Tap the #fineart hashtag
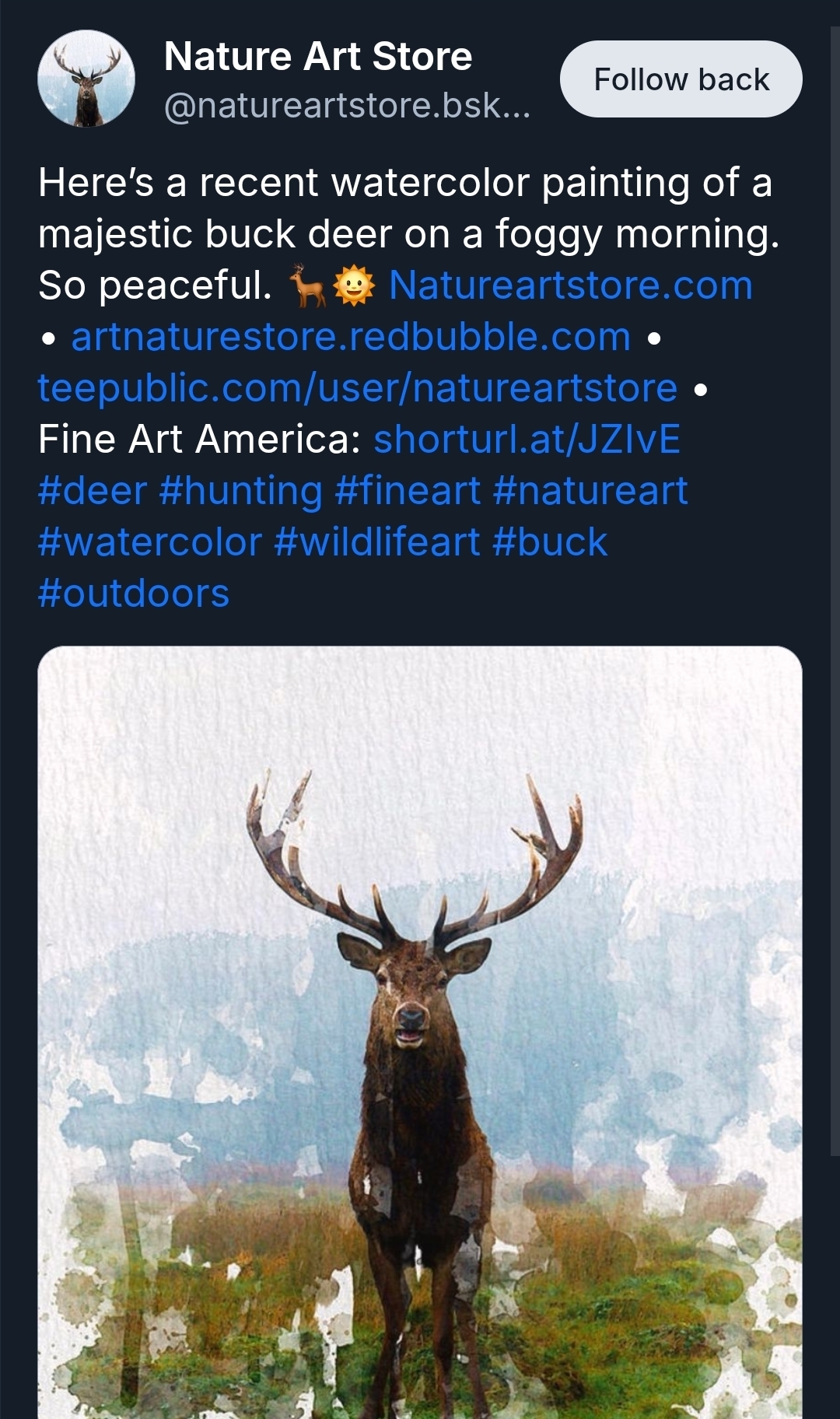This screenshot has height=1419, width=840. click(408, 491)
